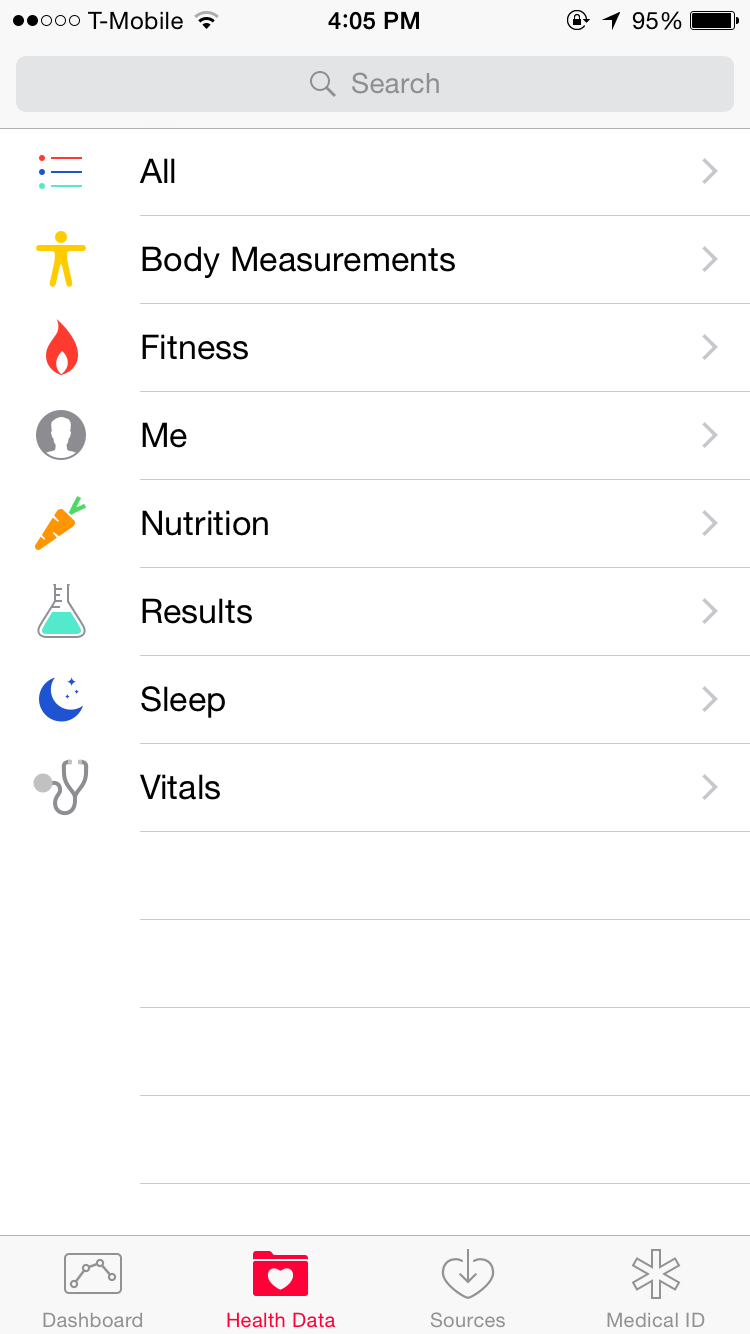Open the Me category
Viewport: 750px width, 1334px height.
[x=375, y=436]
